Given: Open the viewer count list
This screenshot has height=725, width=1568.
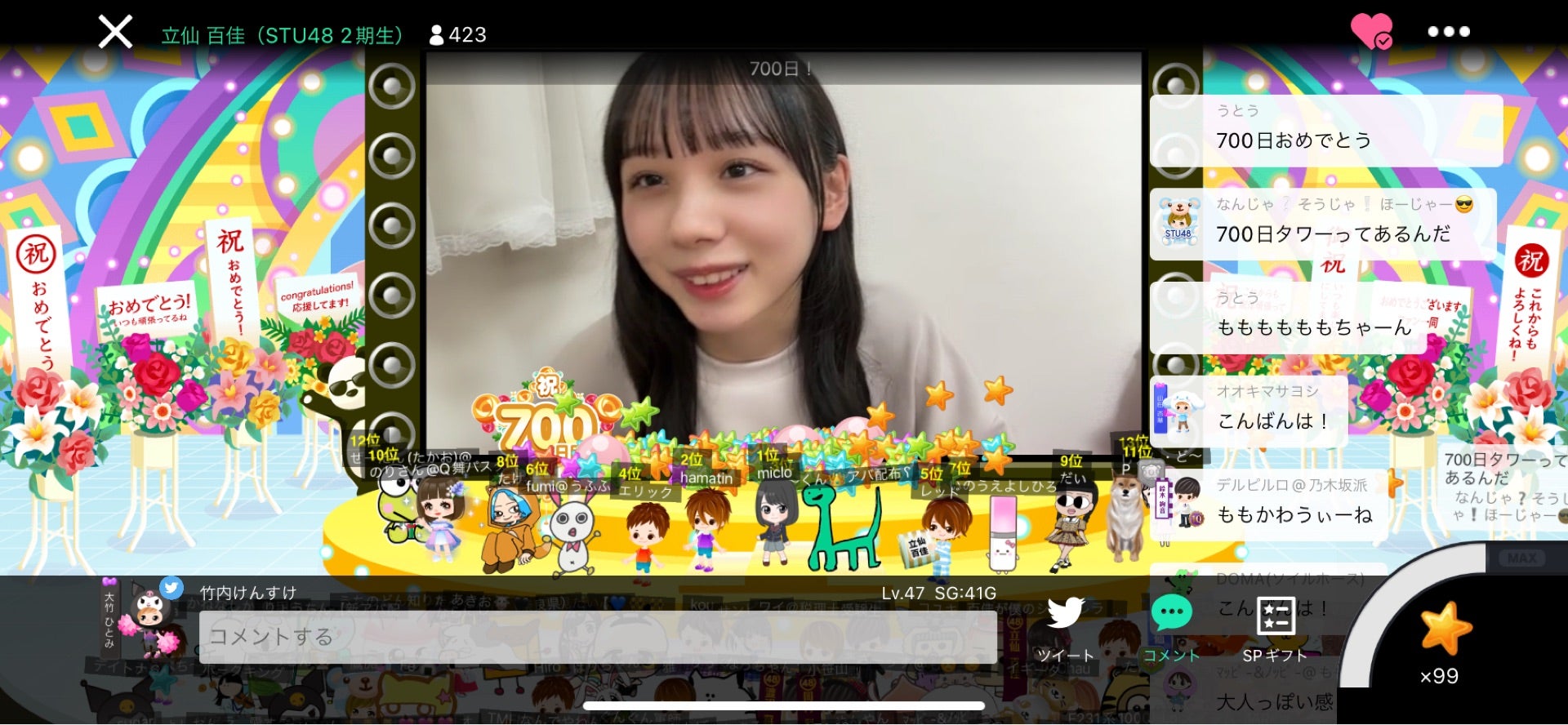Looking at the screenshot, I should [x=458, y=35].
